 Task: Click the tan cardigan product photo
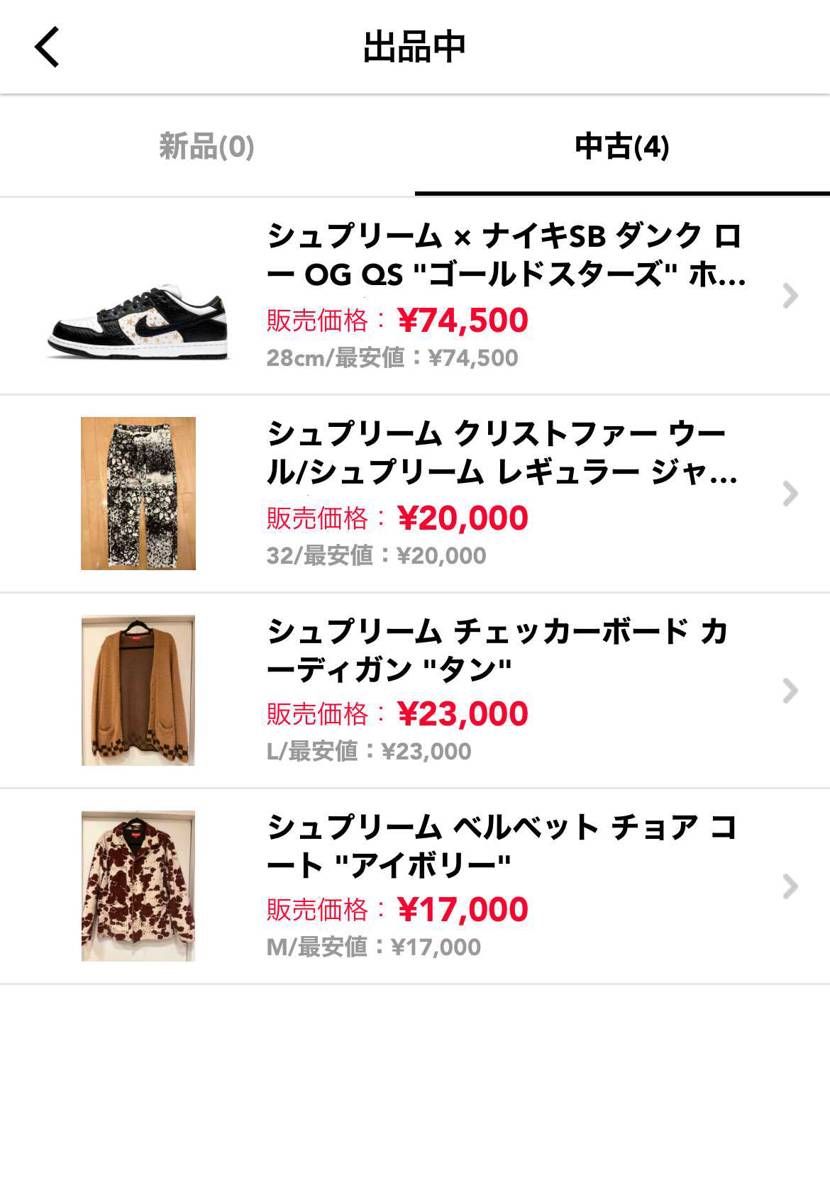coord(138,690)
